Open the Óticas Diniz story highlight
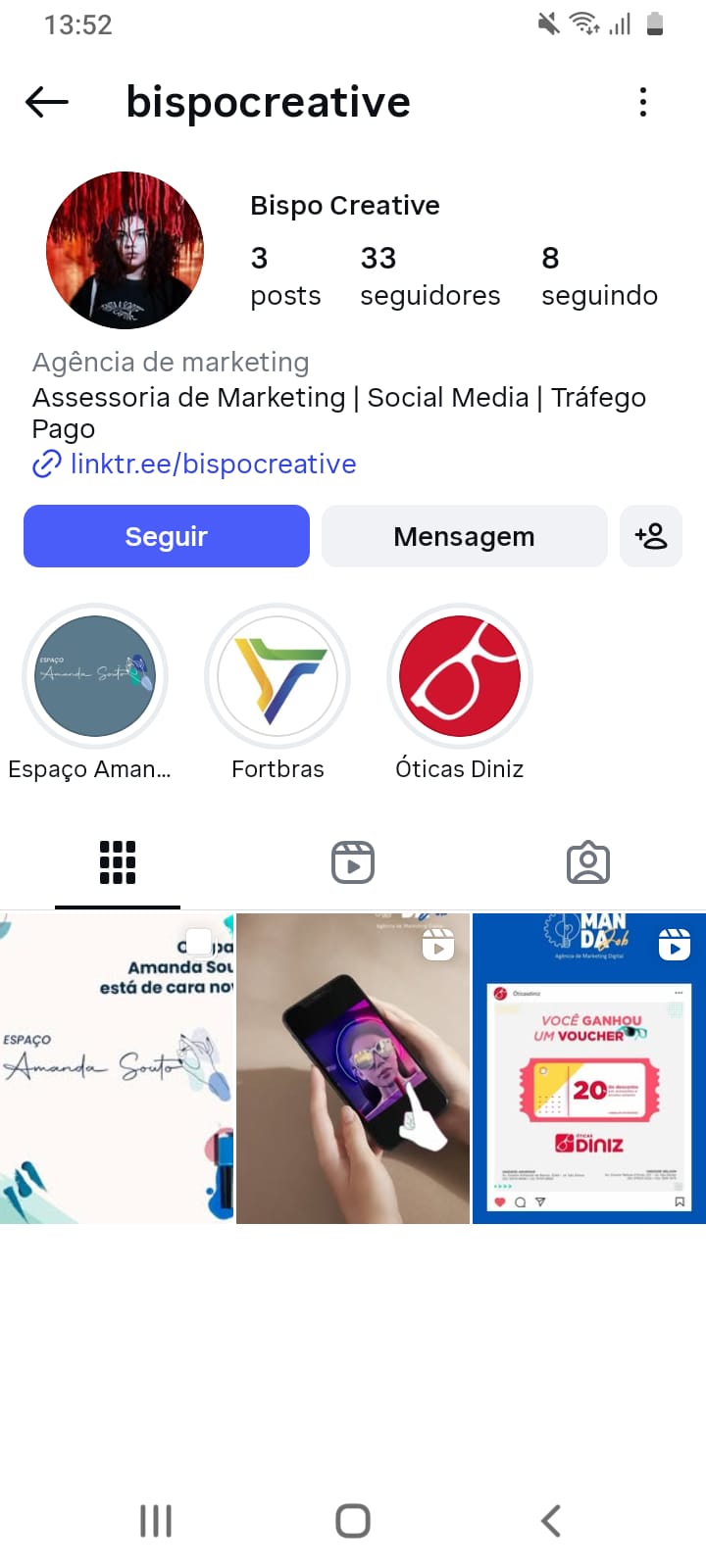Screen dimensions: 706x1568 coord(460,676)
